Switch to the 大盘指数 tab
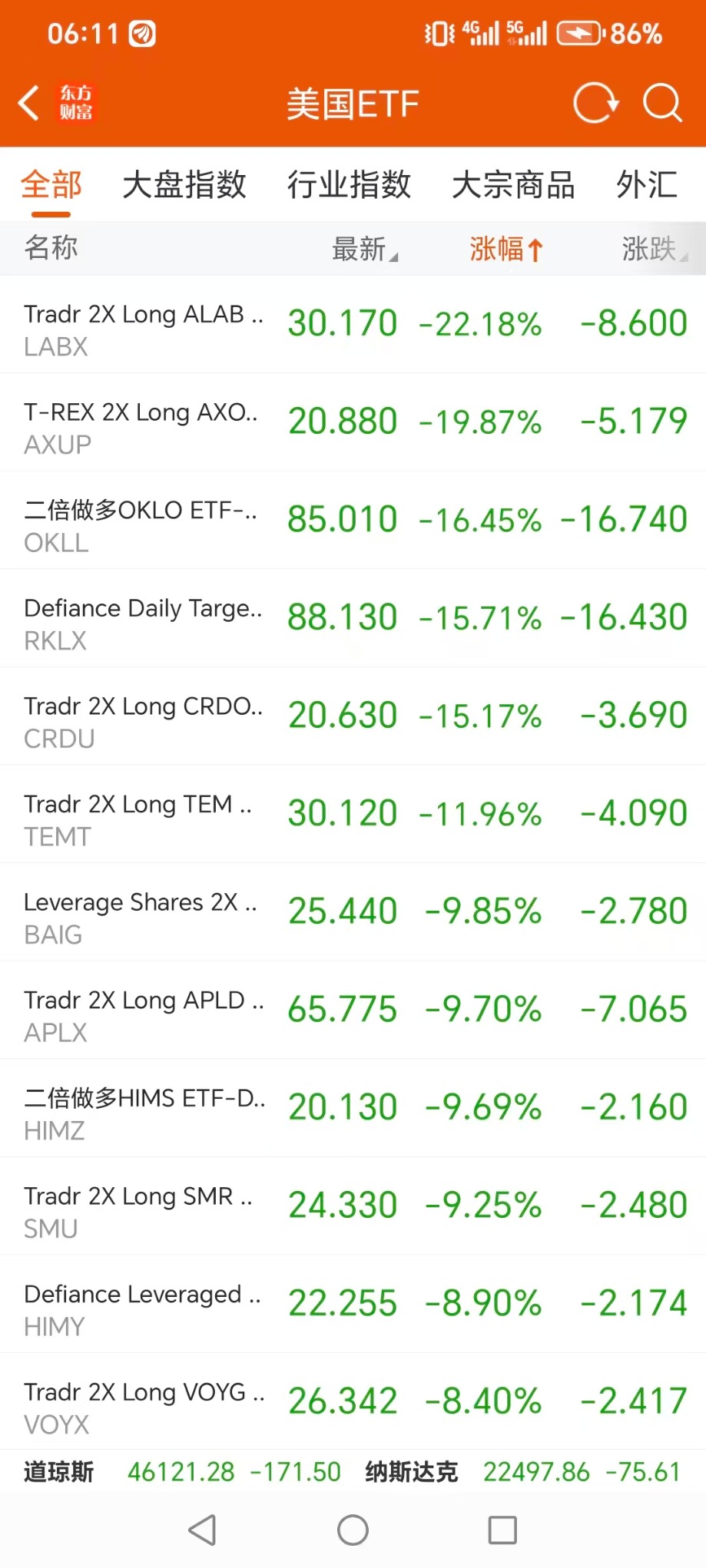This screenshot has width=706, height=1568. point(184,185)
